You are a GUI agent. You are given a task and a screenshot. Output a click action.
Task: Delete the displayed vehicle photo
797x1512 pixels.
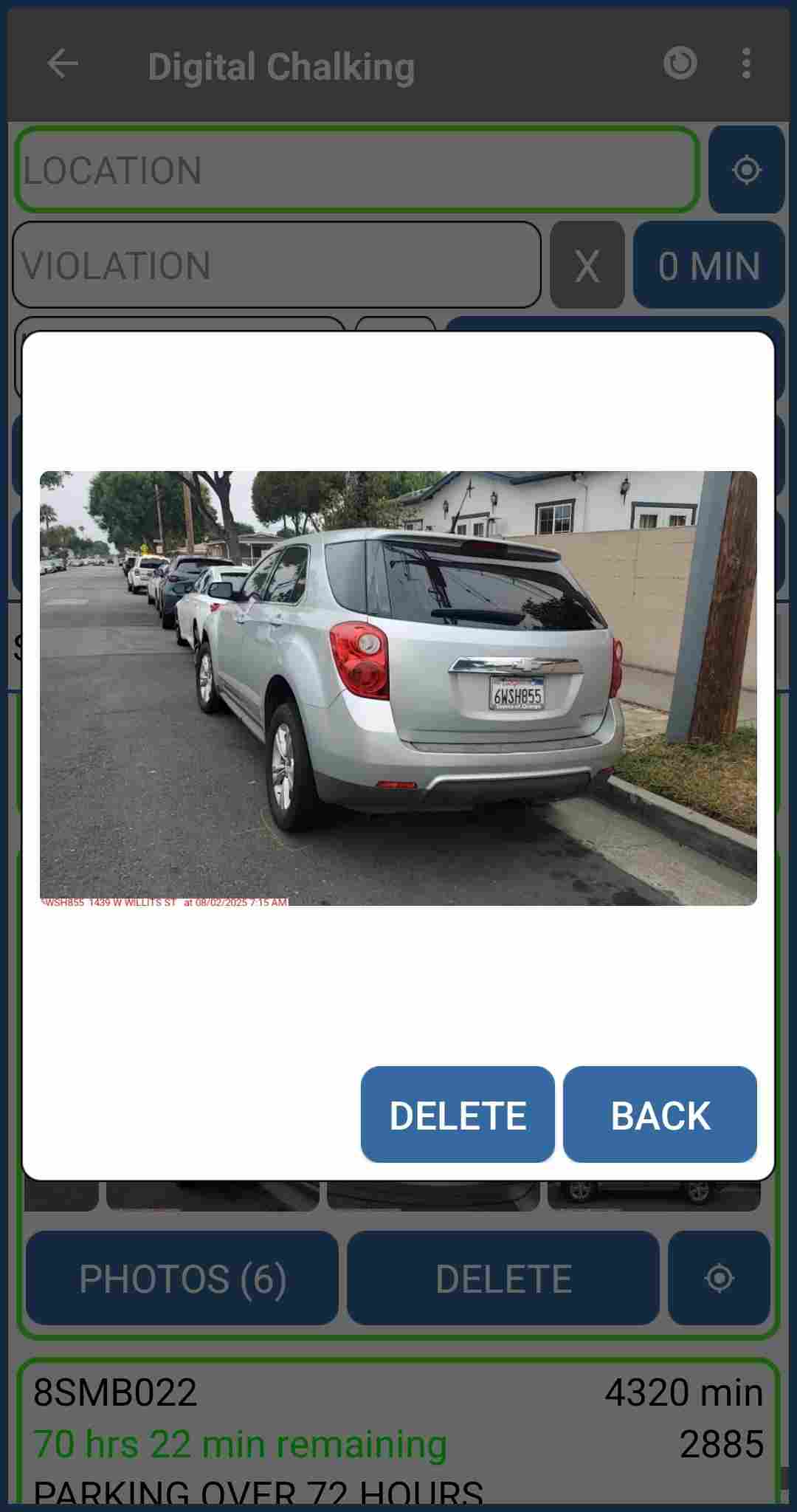pos(458,1114)
